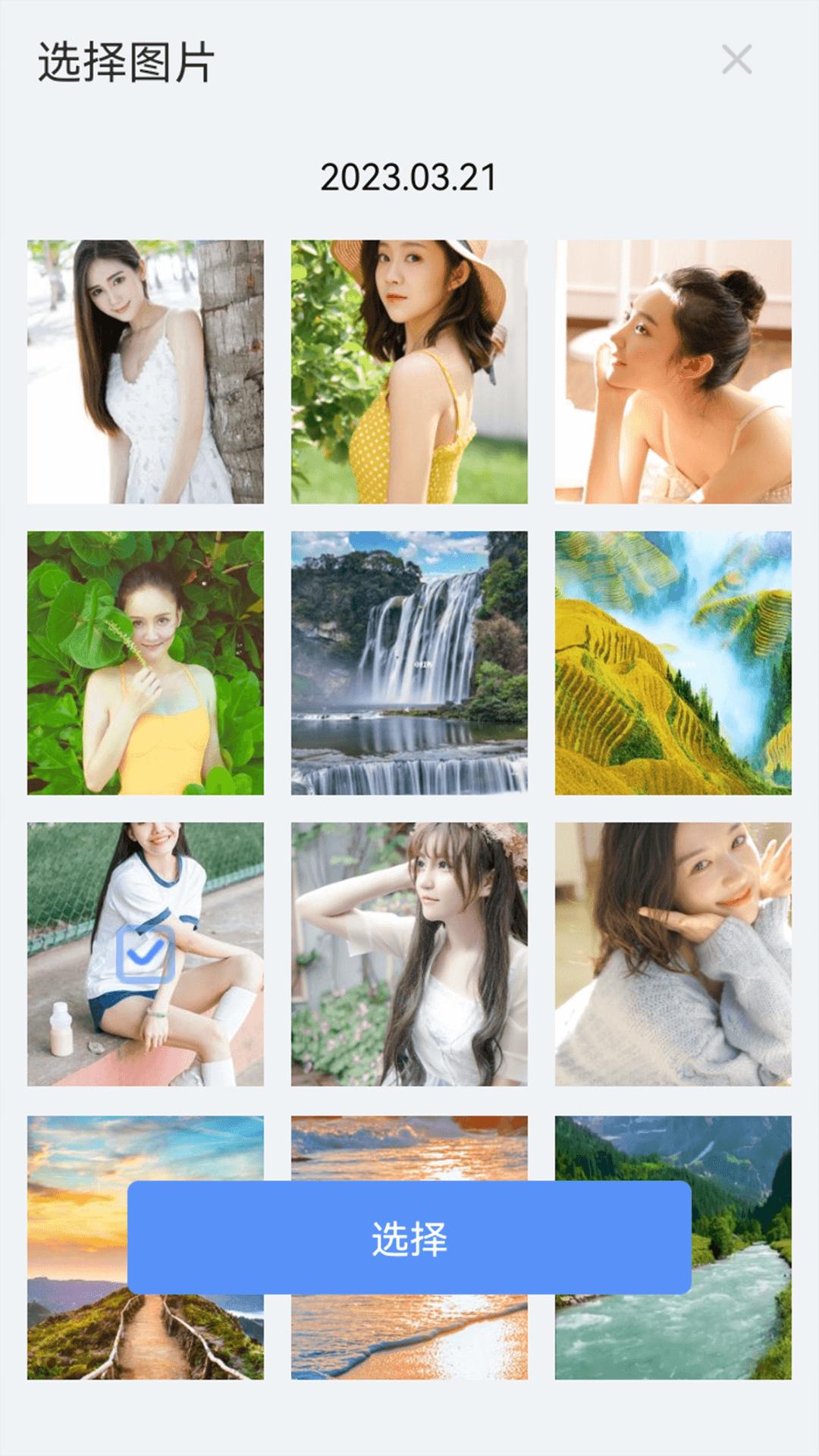Pick the woman in blue sweater photo
This screenshot has height=1456, width=819.
click(x=673, y=954)
